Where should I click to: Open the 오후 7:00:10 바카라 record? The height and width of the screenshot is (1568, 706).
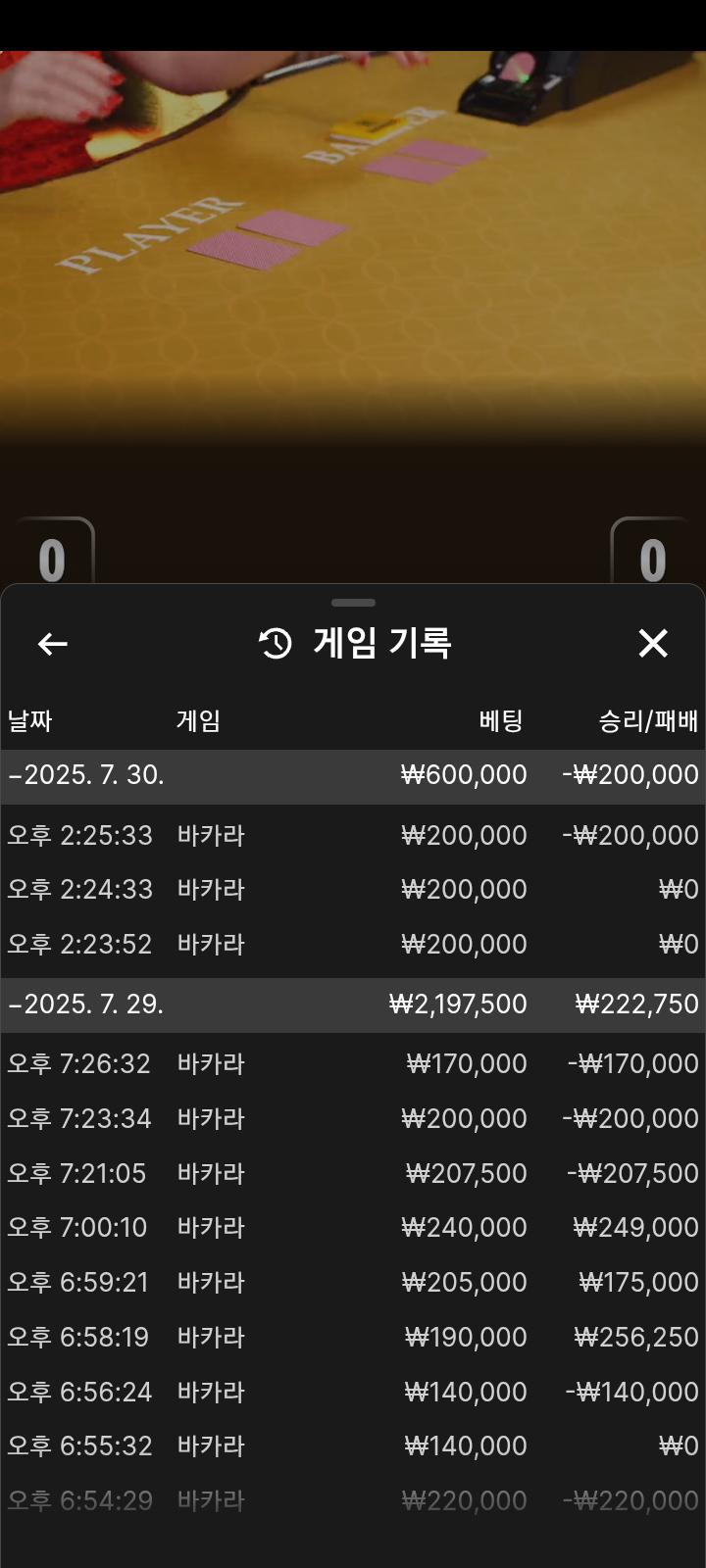coord(353,1227)
